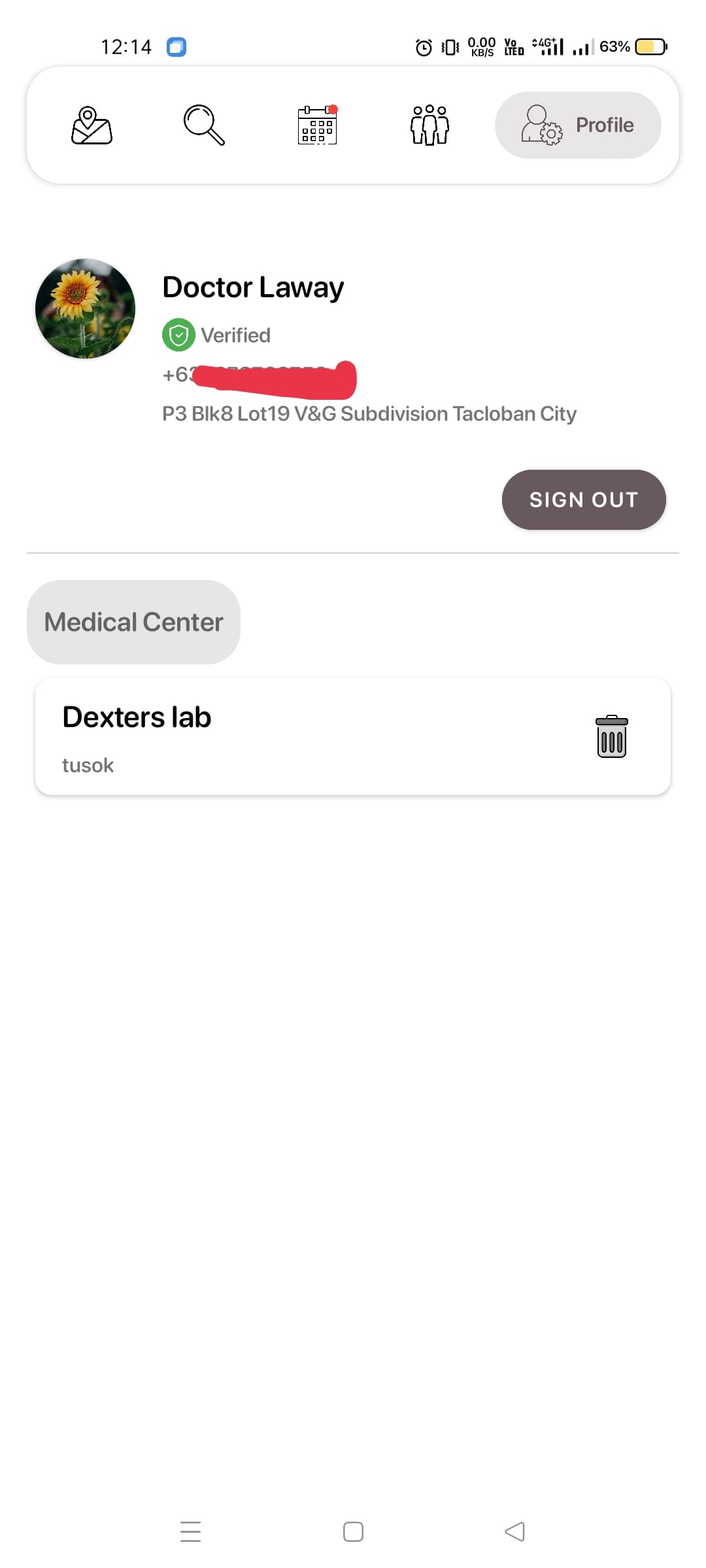Open Doctor Laway's sunflower profile picture

(x=84, y=309)
